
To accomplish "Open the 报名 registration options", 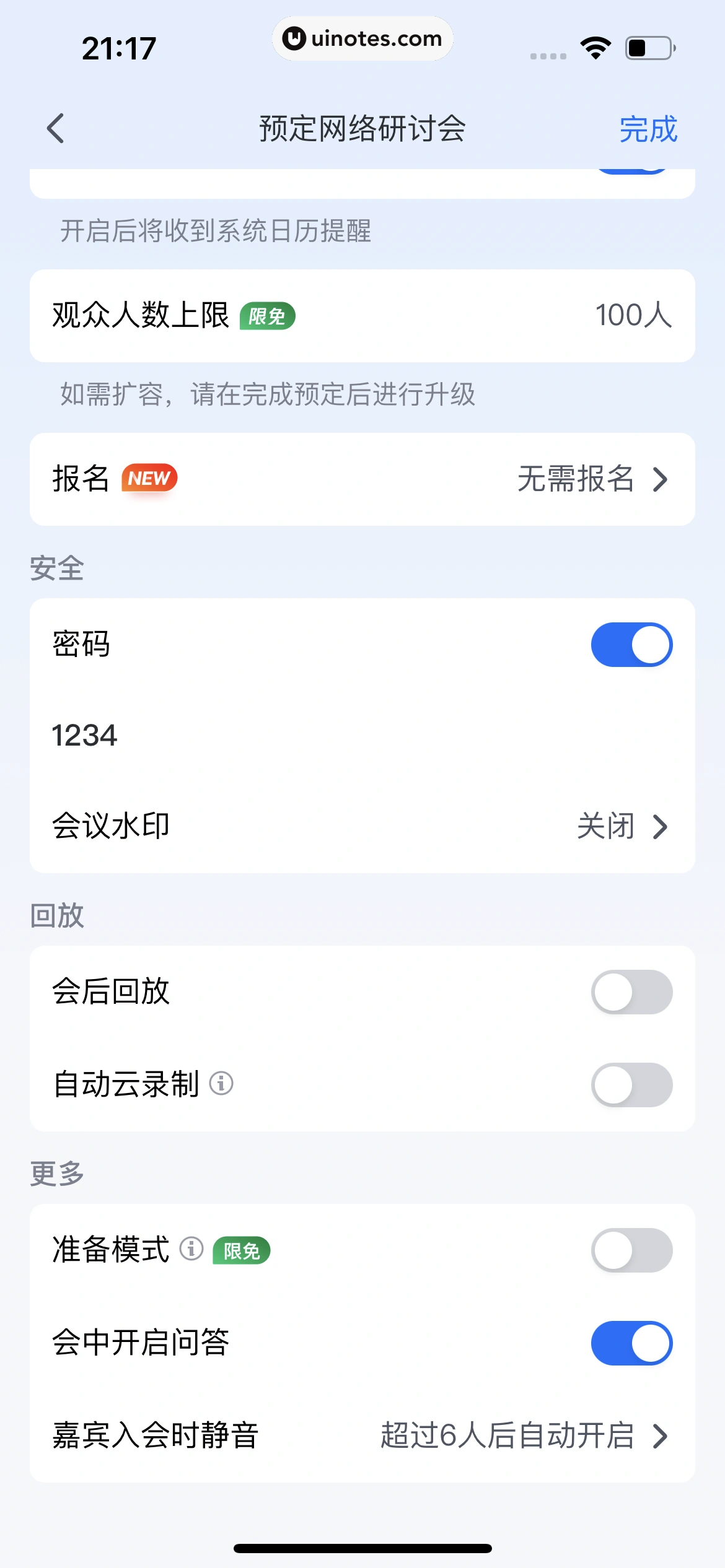I will pos(362,478).
